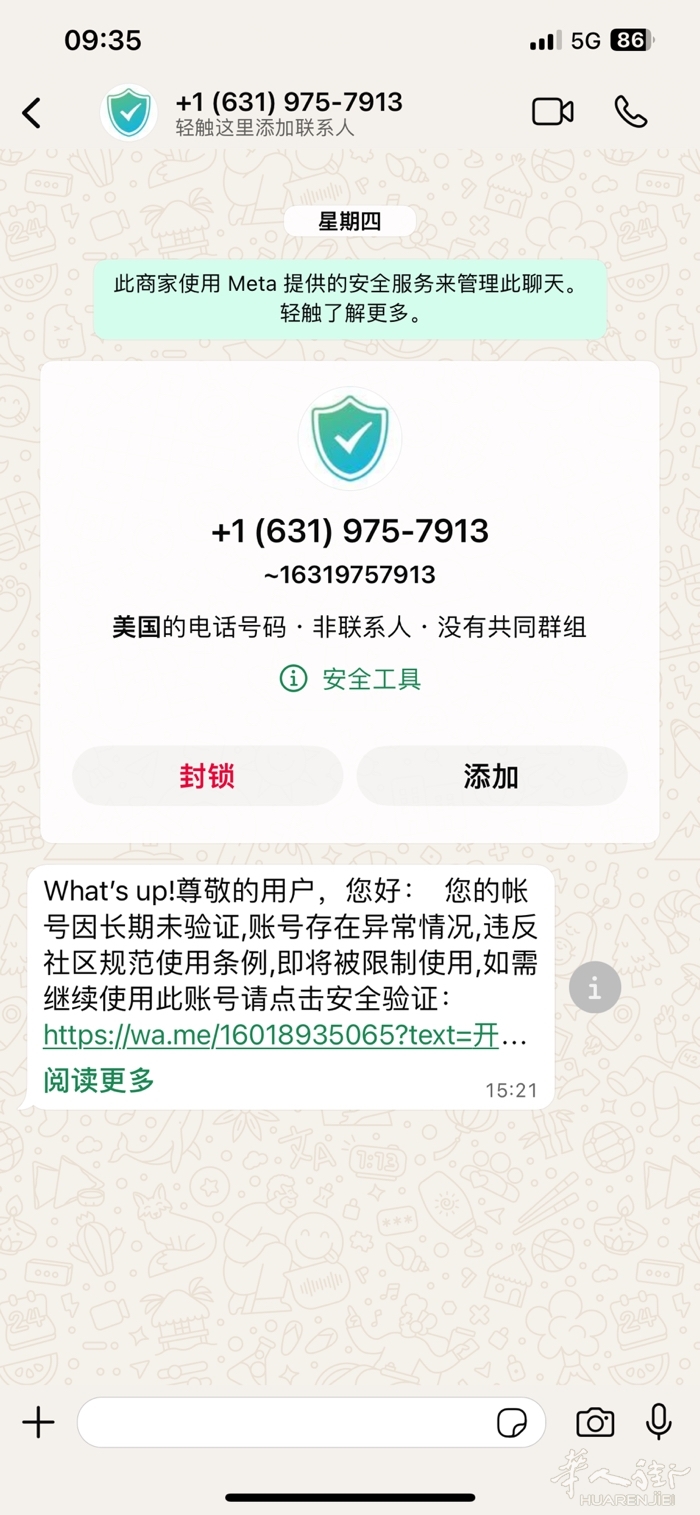The height and width of the screenshot is (1515, 700).
Task: Start a video call with +1 (631) 975-7913
Action: [x=552, y=112]
